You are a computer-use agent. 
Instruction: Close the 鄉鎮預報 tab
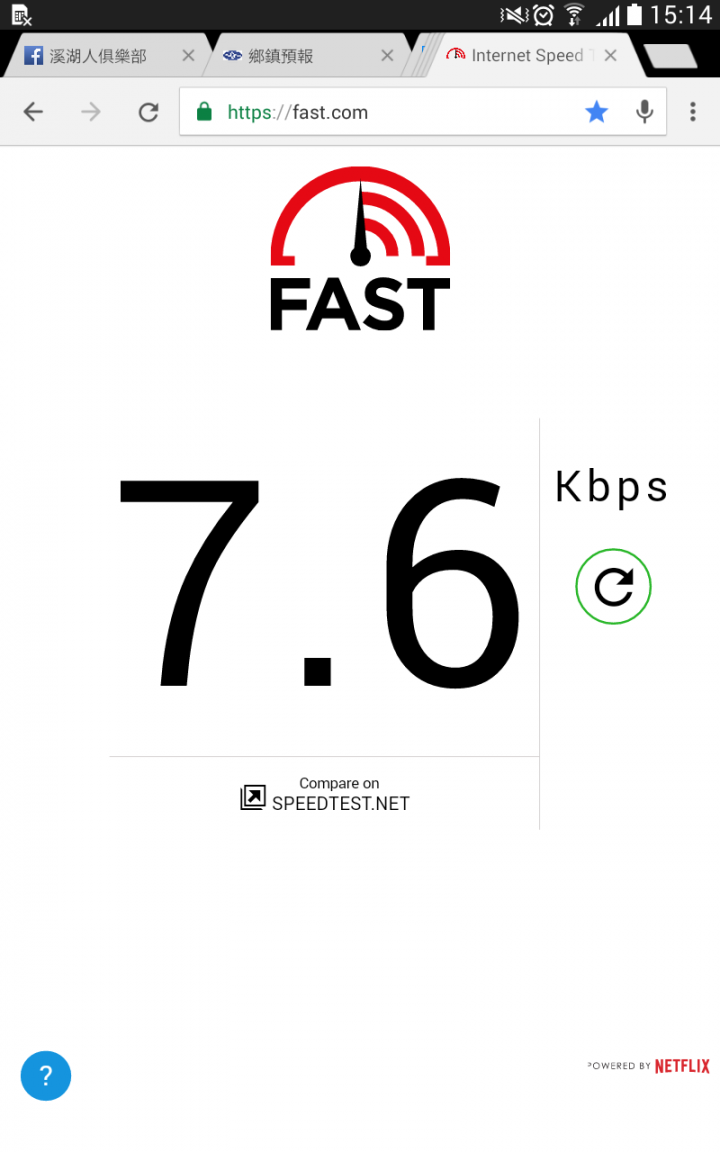(388, 56)
